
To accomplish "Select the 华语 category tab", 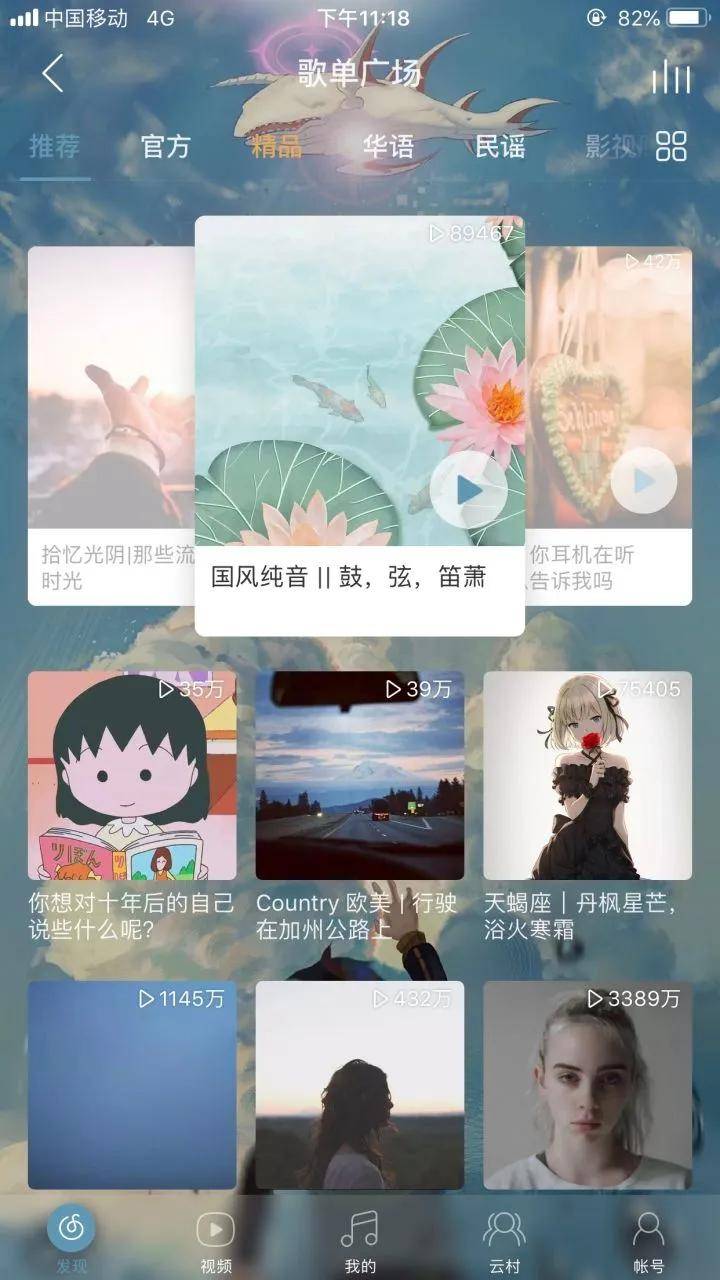I will pos(388,147).
